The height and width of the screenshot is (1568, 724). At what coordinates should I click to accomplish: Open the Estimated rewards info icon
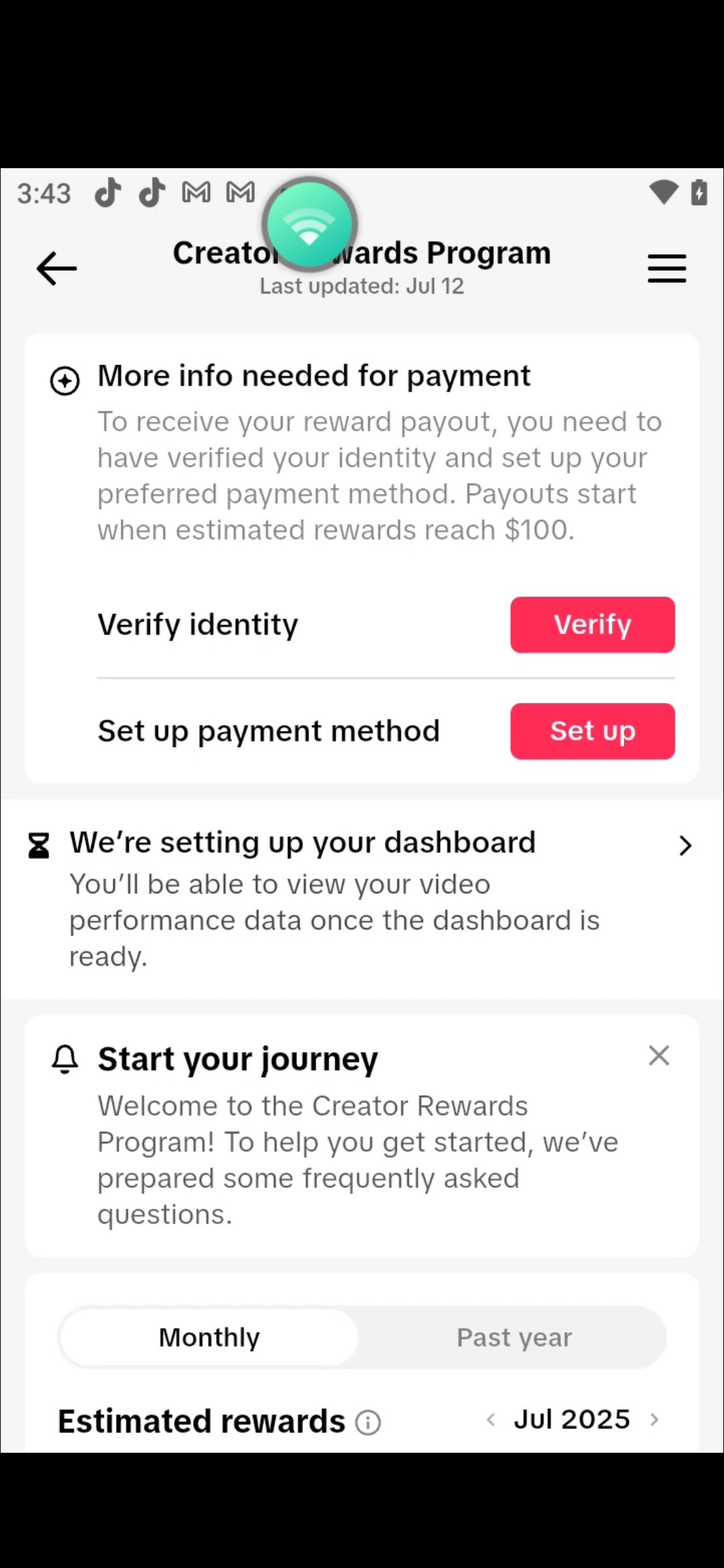click(x=368, y=1422)
